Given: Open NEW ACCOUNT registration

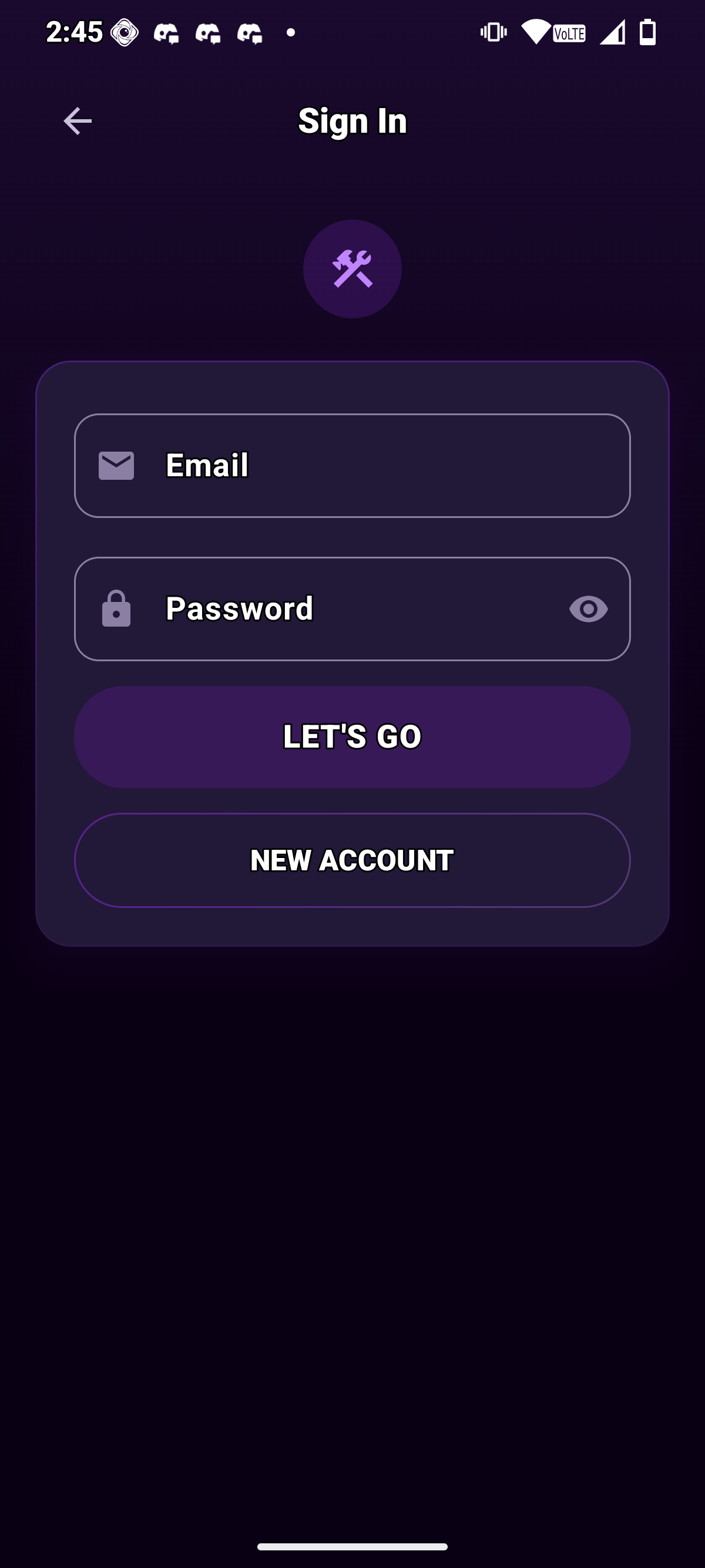Looking at the screenshot, I should (x=352, y=860).
